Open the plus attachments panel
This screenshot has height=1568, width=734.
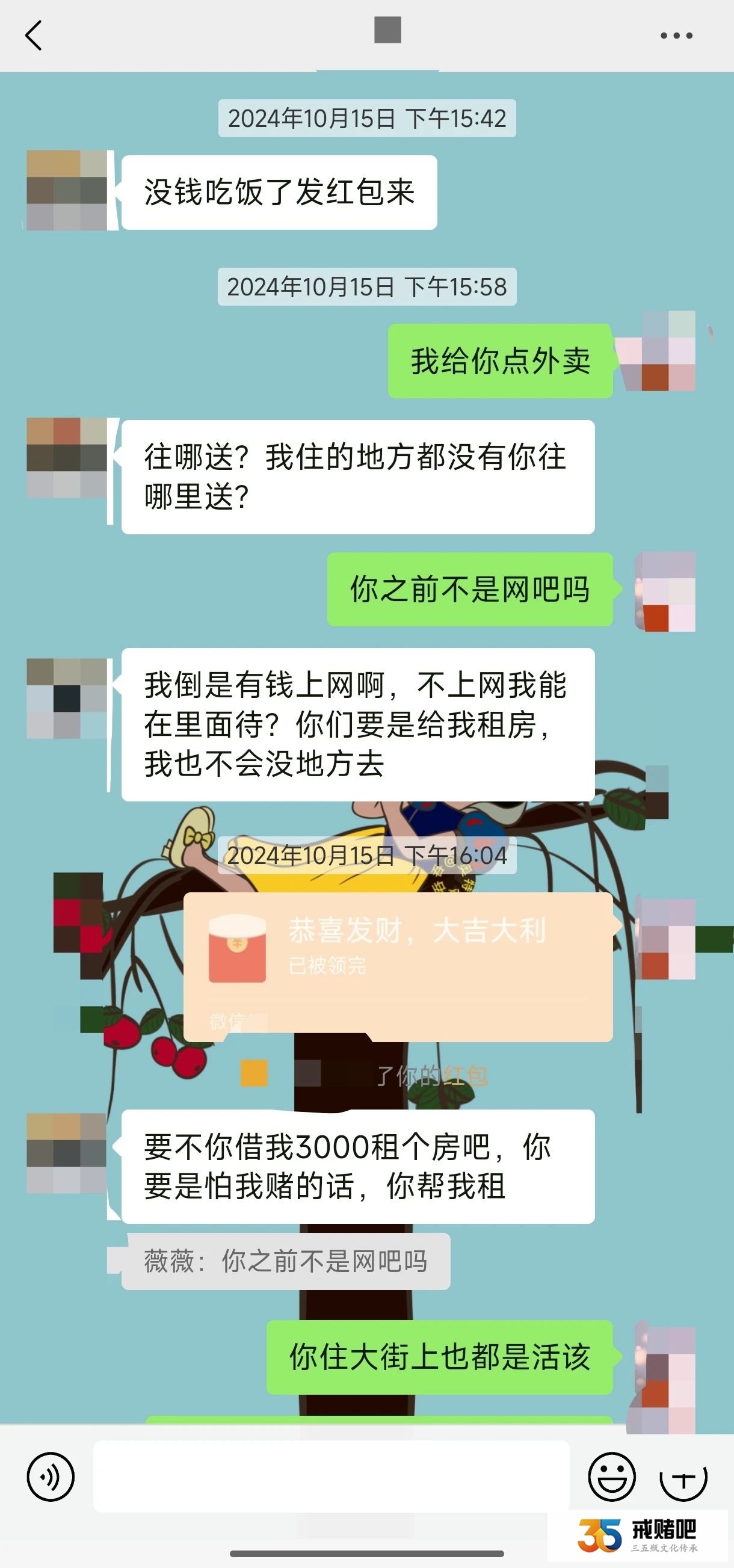pyautogui.click(x=683, y=1476)
